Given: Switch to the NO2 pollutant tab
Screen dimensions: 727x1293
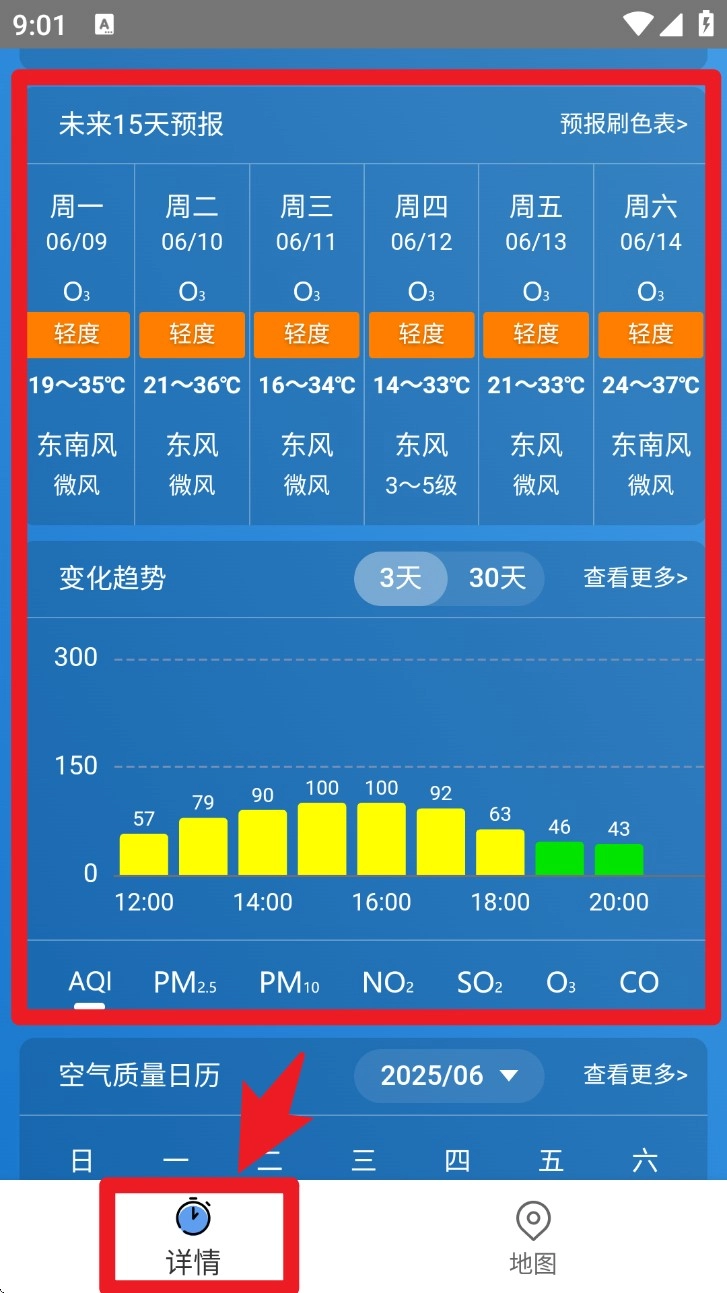Looking at the screenshot, I should click(x=388, y=982).
